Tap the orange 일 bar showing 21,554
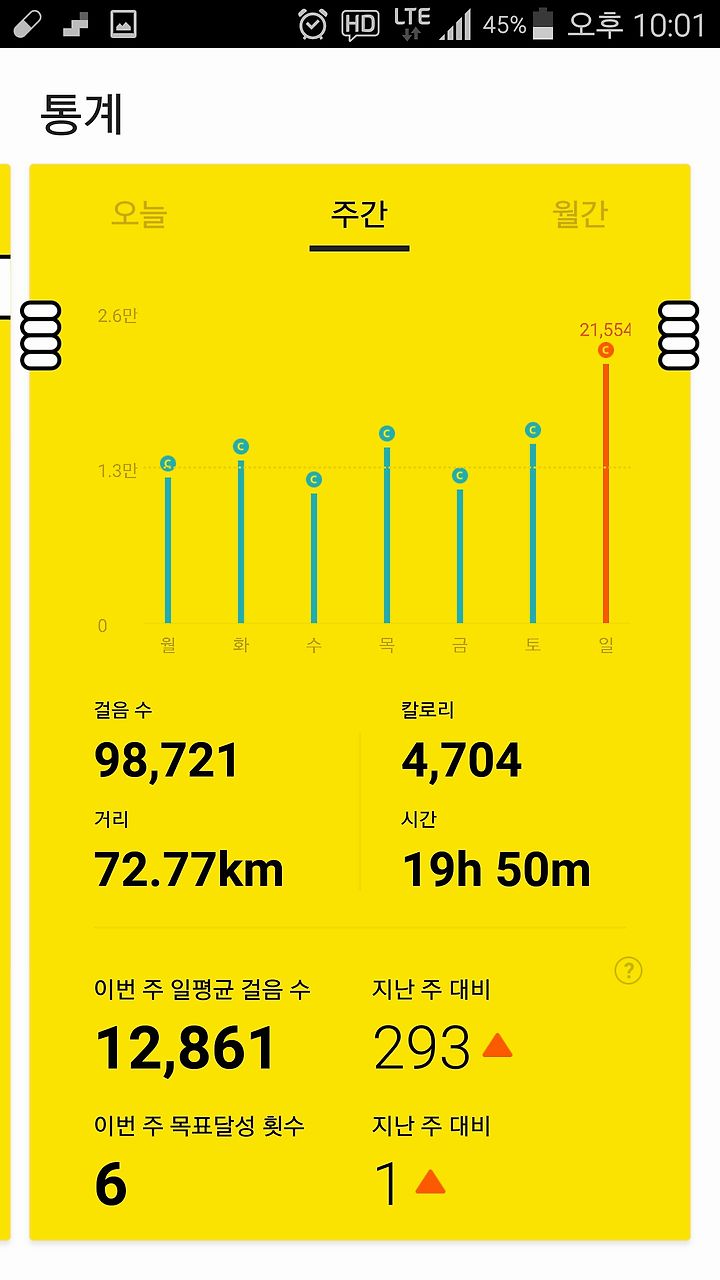The height and width of the screenshot is (1280, 720). click(605, 486)
